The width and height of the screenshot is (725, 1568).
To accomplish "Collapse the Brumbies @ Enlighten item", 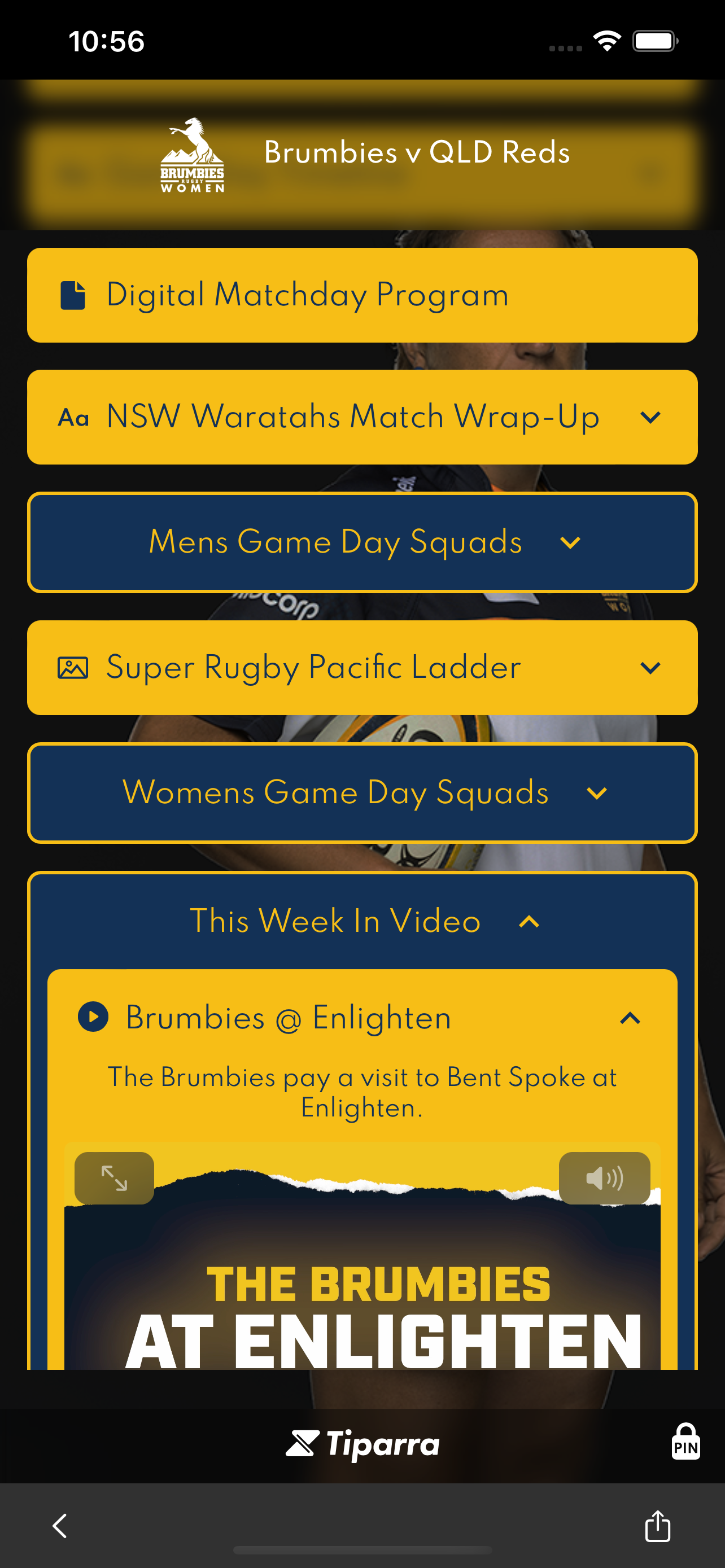I will tap(630, 1018).
